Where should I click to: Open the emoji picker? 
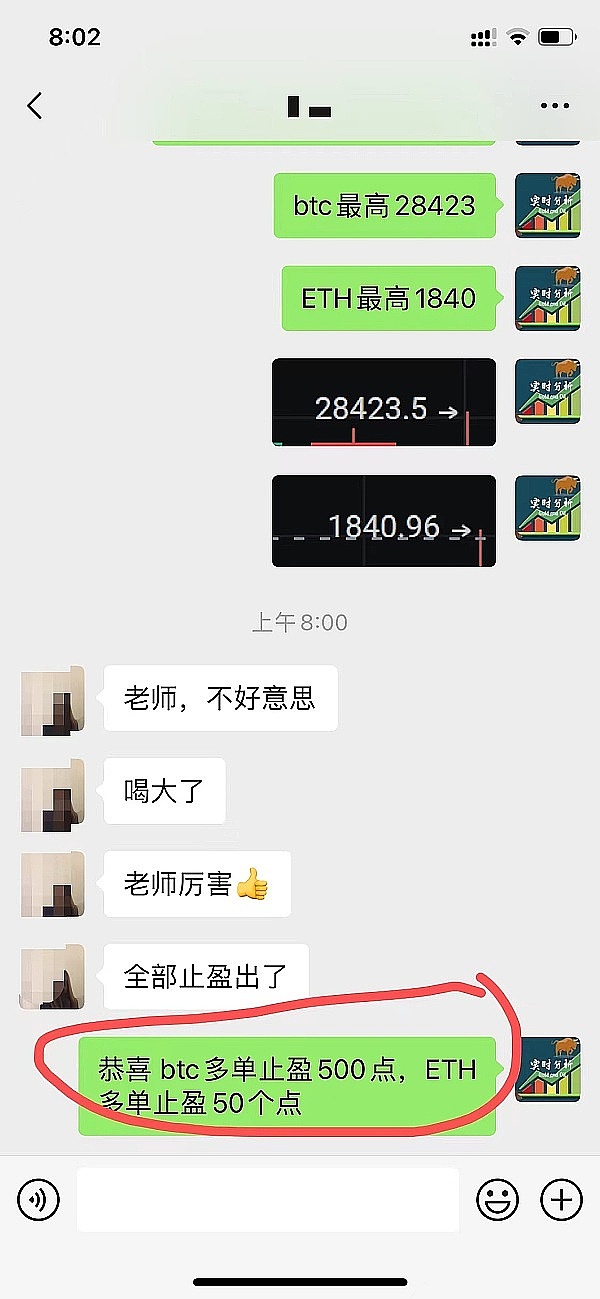pos(497,1199)
